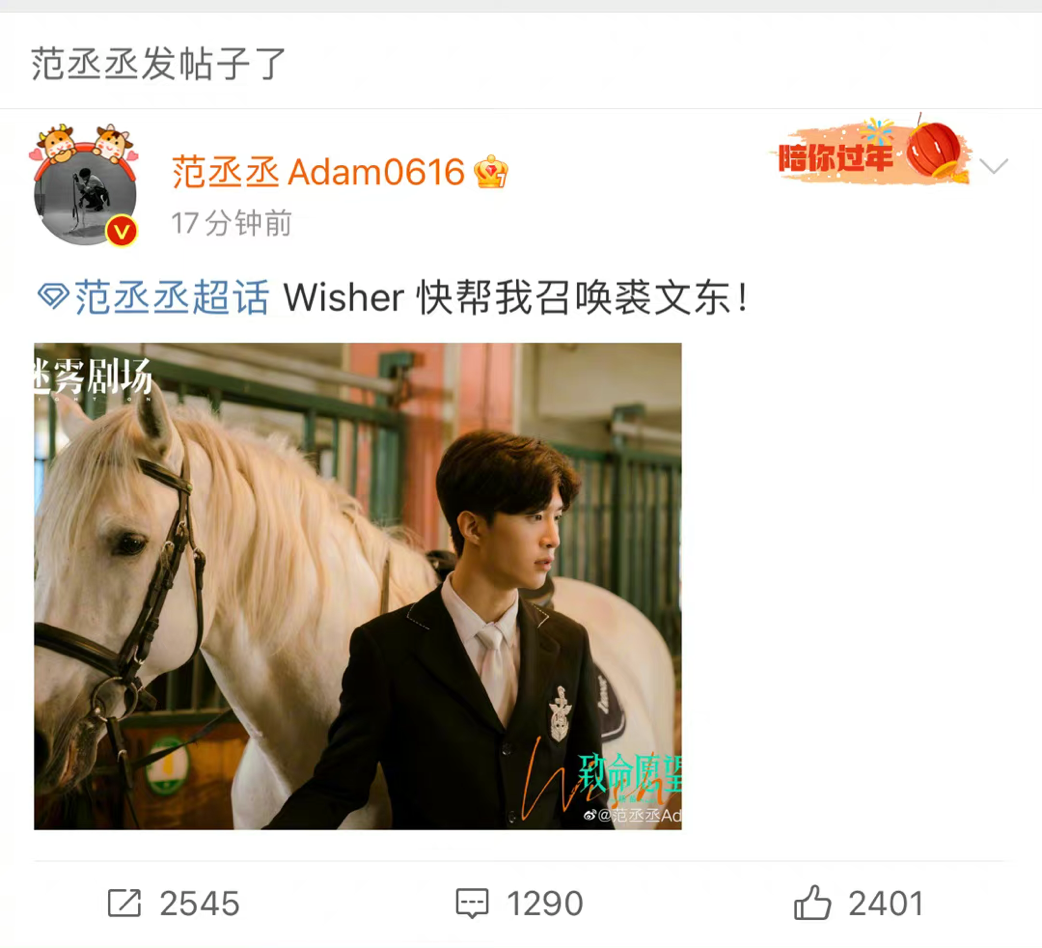Open 范丞丞 Adam0616's profile avatar
Viewport: 1042px width, 948px height.
pyautogui.click(x=85, y=193)
